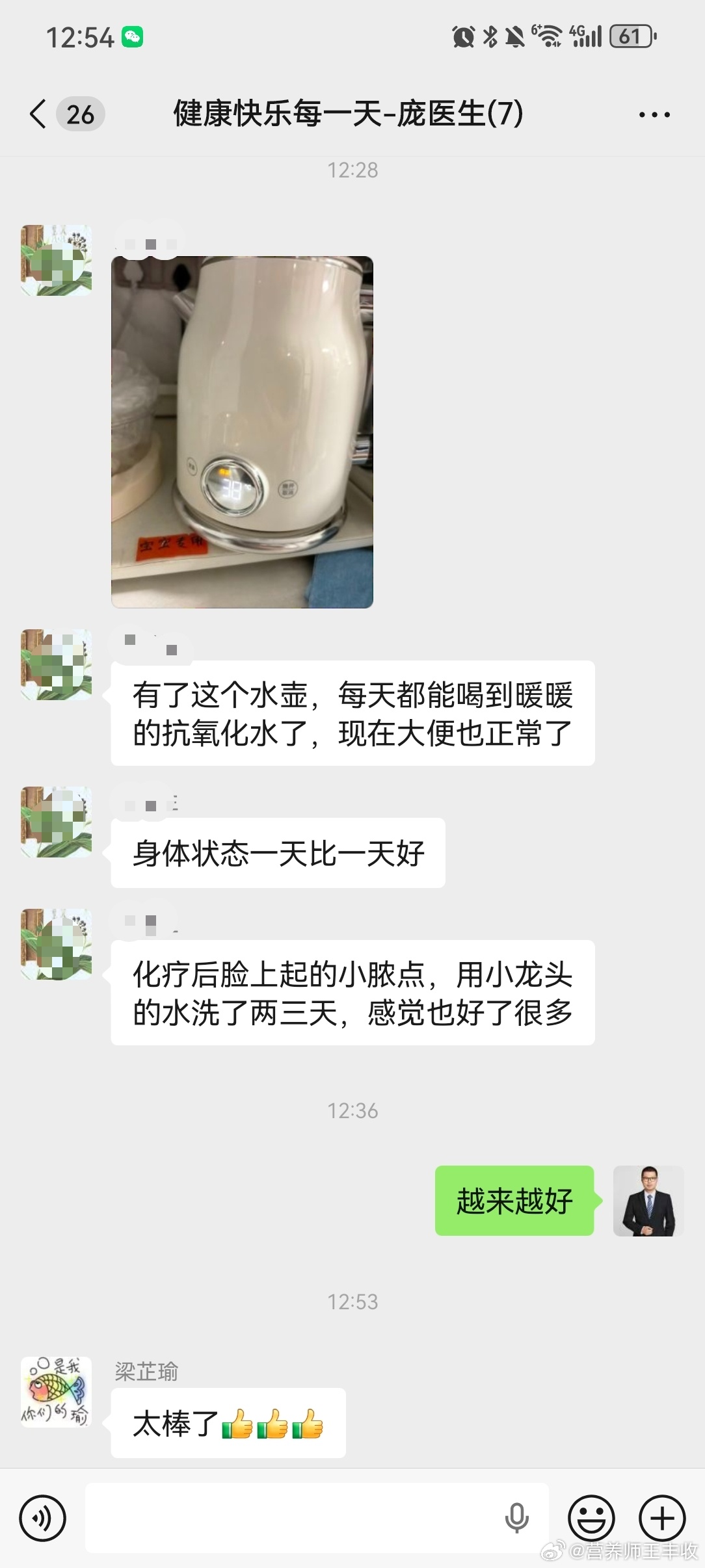Open 梁芷瑜's profile avatar
This screenshot has height=1568, width=705.
tap(56, 1392)
